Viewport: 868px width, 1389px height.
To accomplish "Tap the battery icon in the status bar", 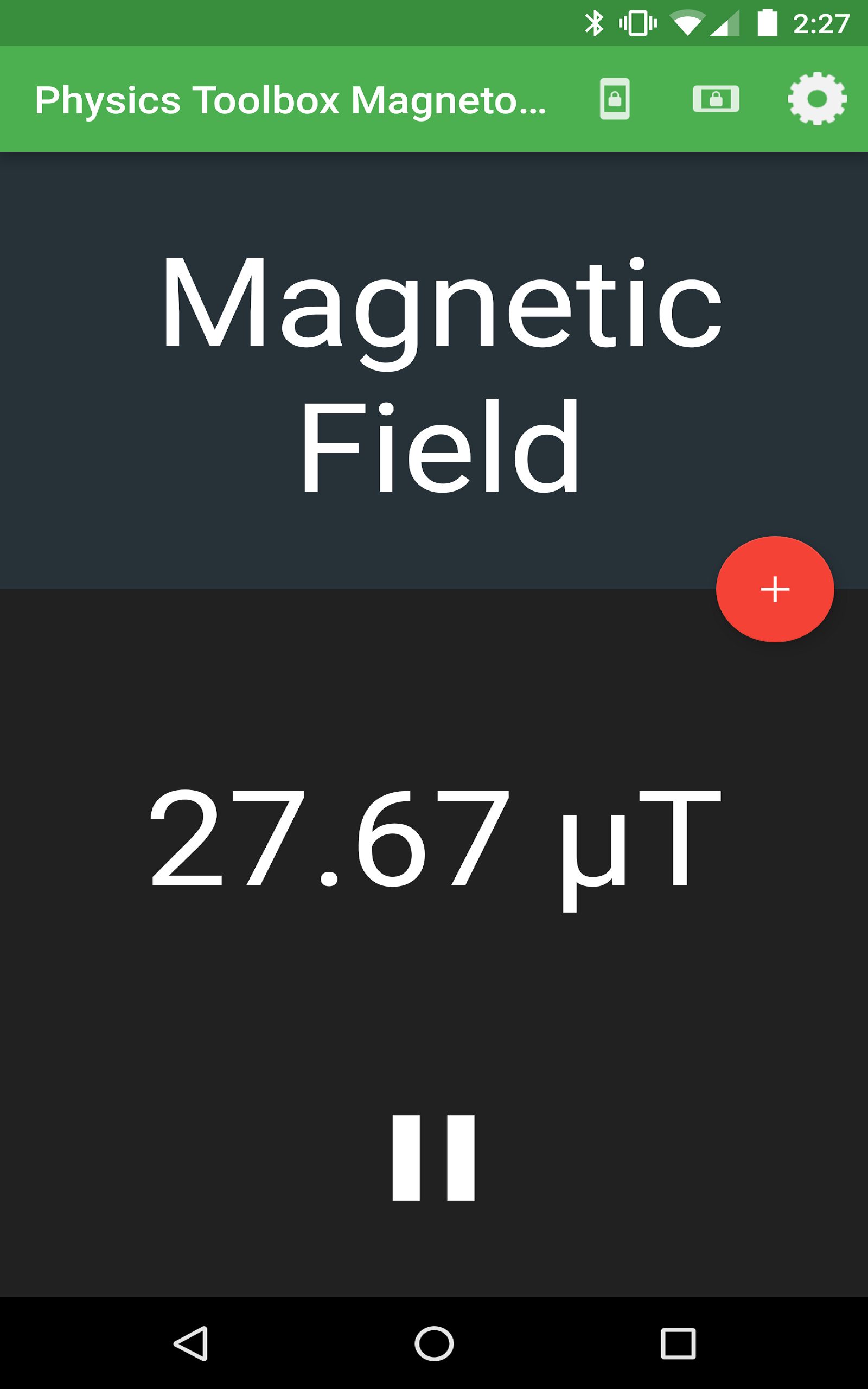I will click(768, 22).
